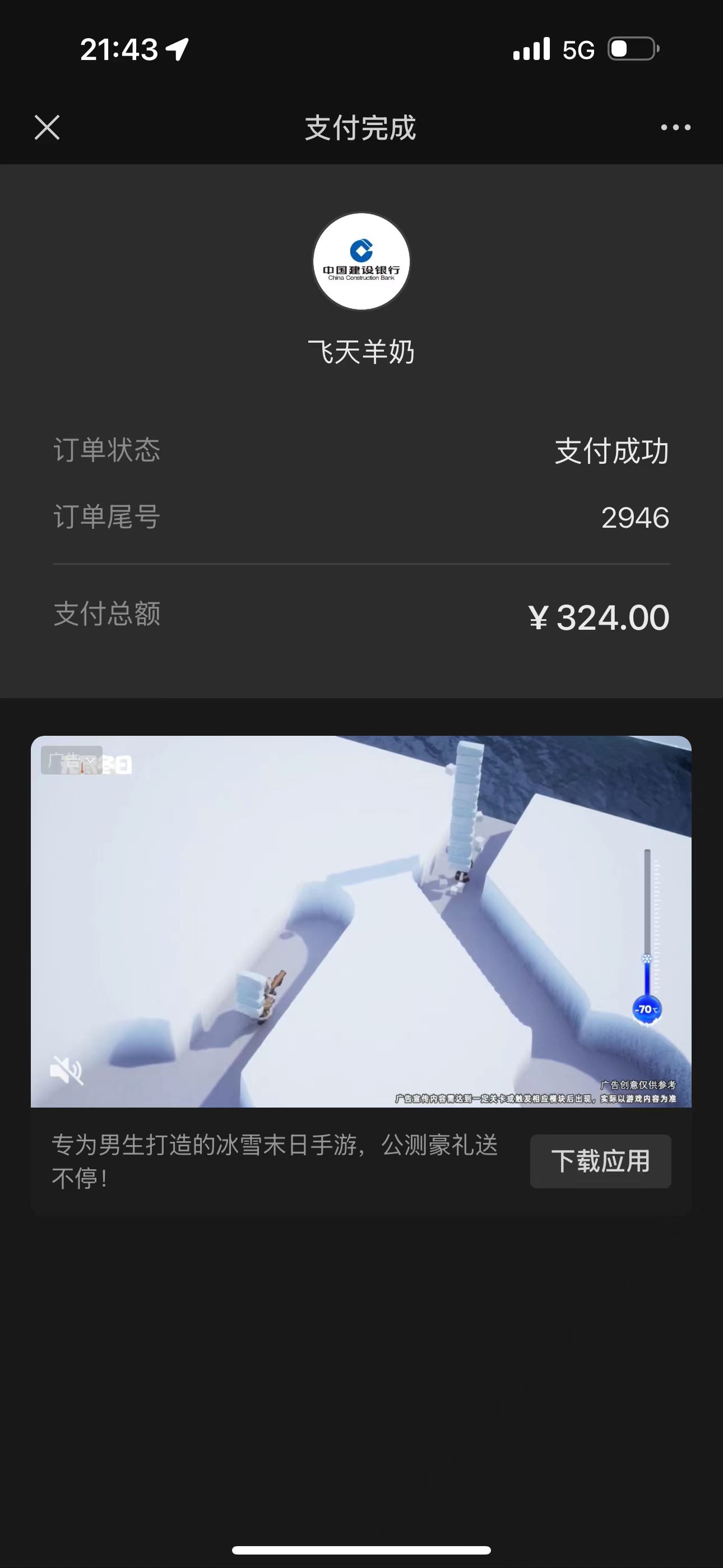Image resolution: width=723 pixels, height=1568 pixels.
Task: Tap 下载应用 to download the advertised game
Action: [600, 1161]
